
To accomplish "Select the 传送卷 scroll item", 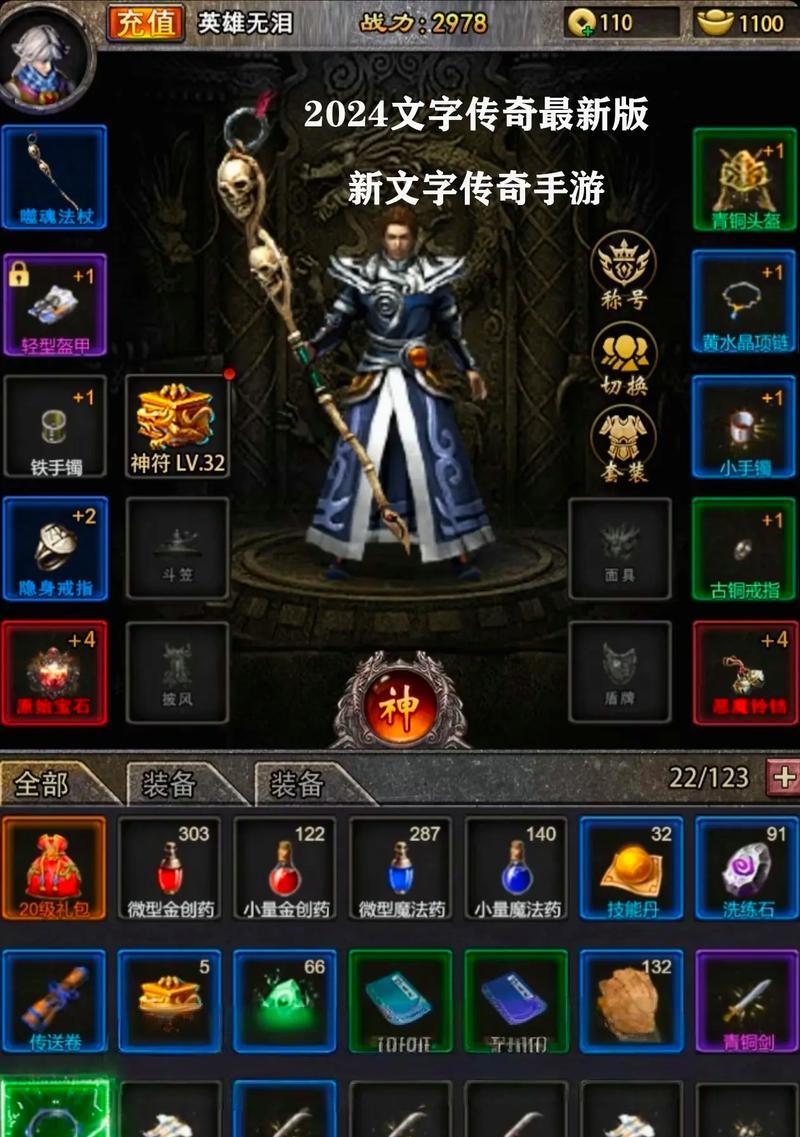I will [54, 1002].
